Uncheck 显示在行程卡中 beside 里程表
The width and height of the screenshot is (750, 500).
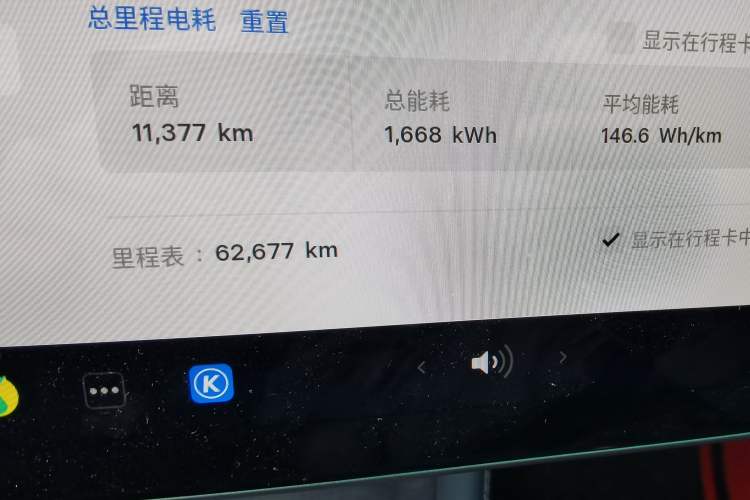click(611, 240)
